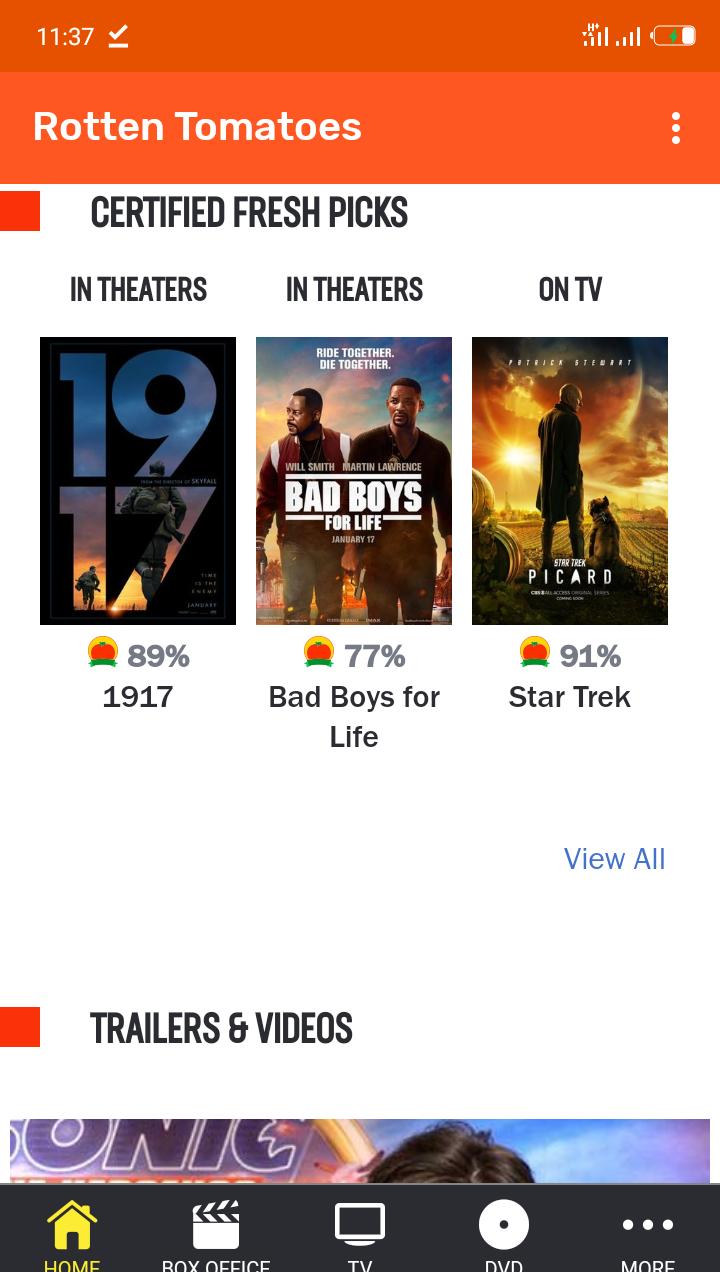
Task: Open the overflow menu in the top bar
Action: [675, 127]
